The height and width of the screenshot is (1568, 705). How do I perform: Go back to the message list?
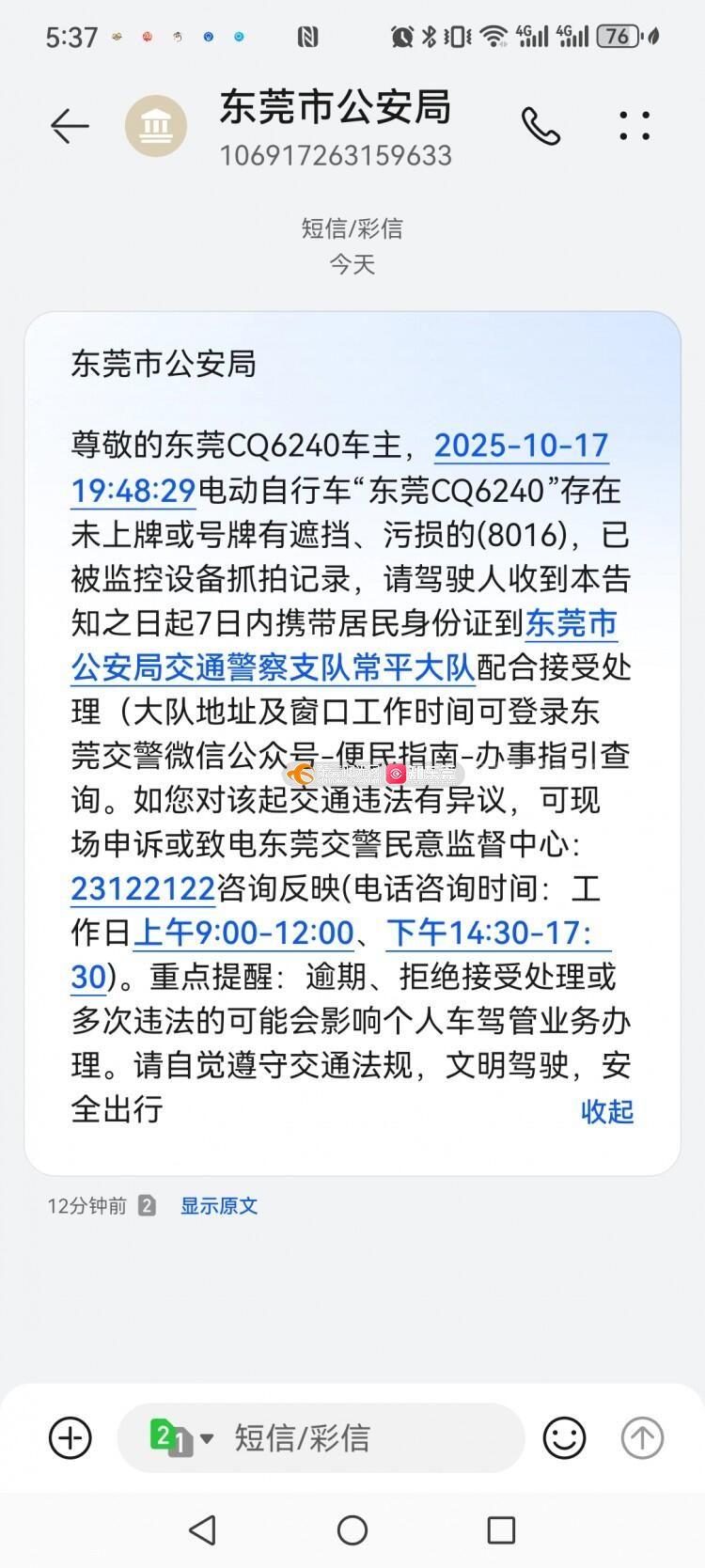coord(70,126)
